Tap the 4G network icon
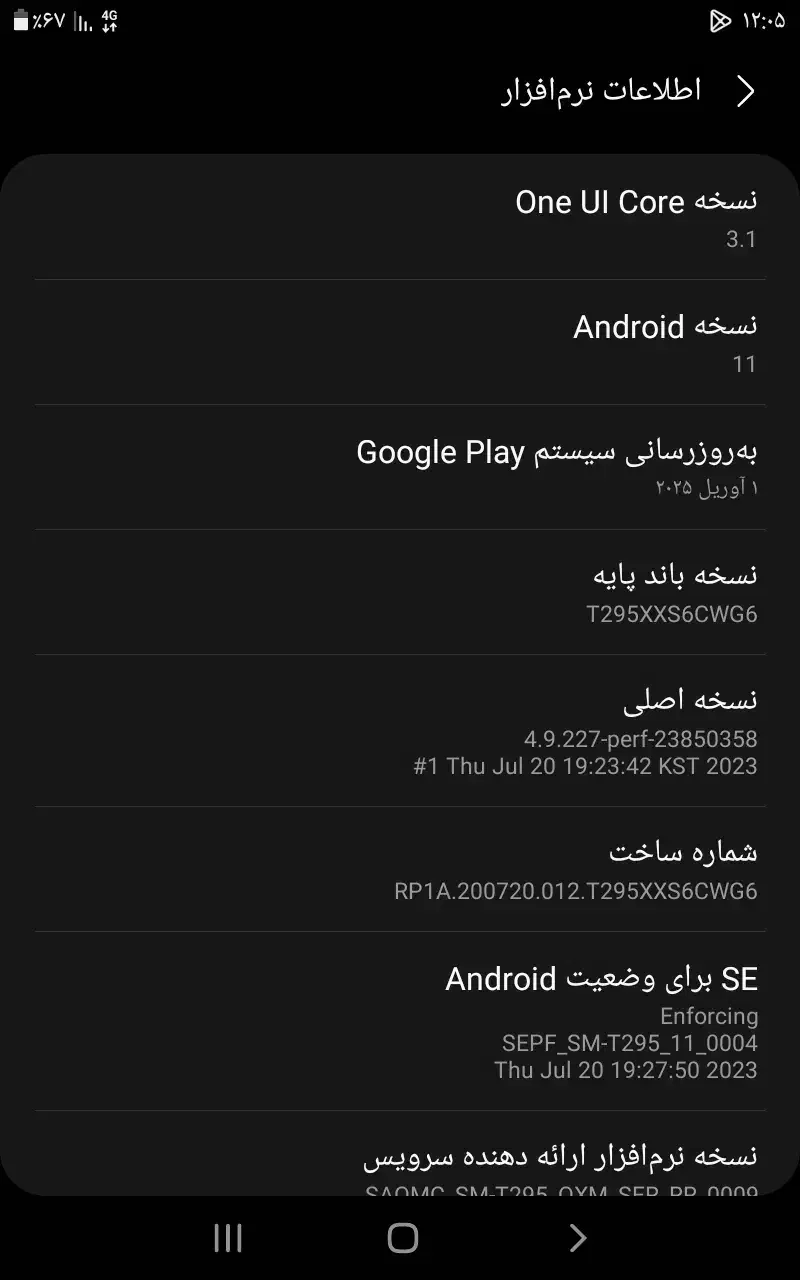This screenshot has width=800, height=1280. (109, 17)
